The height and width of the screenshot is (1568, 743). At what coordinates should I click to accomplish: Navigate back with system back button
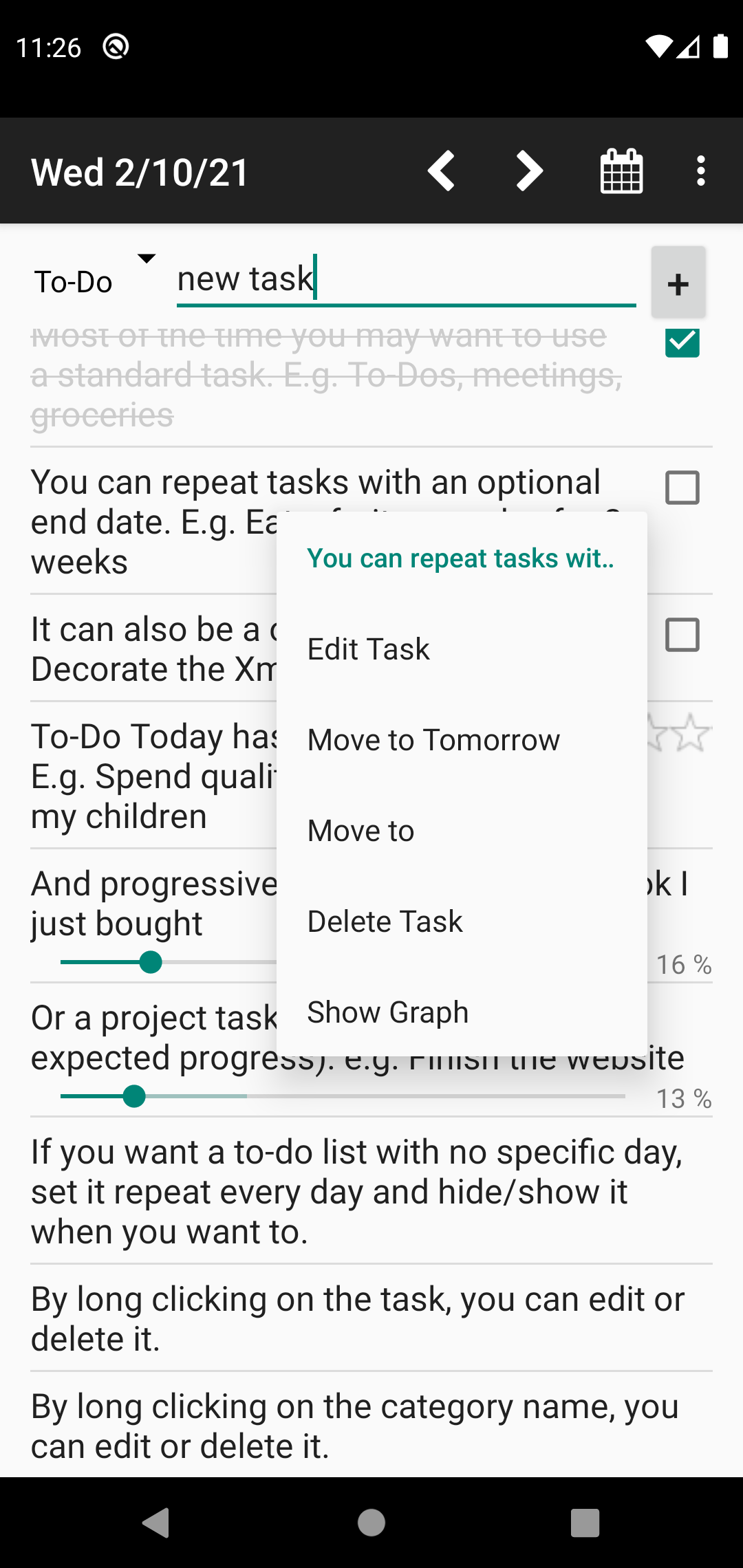tap(157, 1523)
